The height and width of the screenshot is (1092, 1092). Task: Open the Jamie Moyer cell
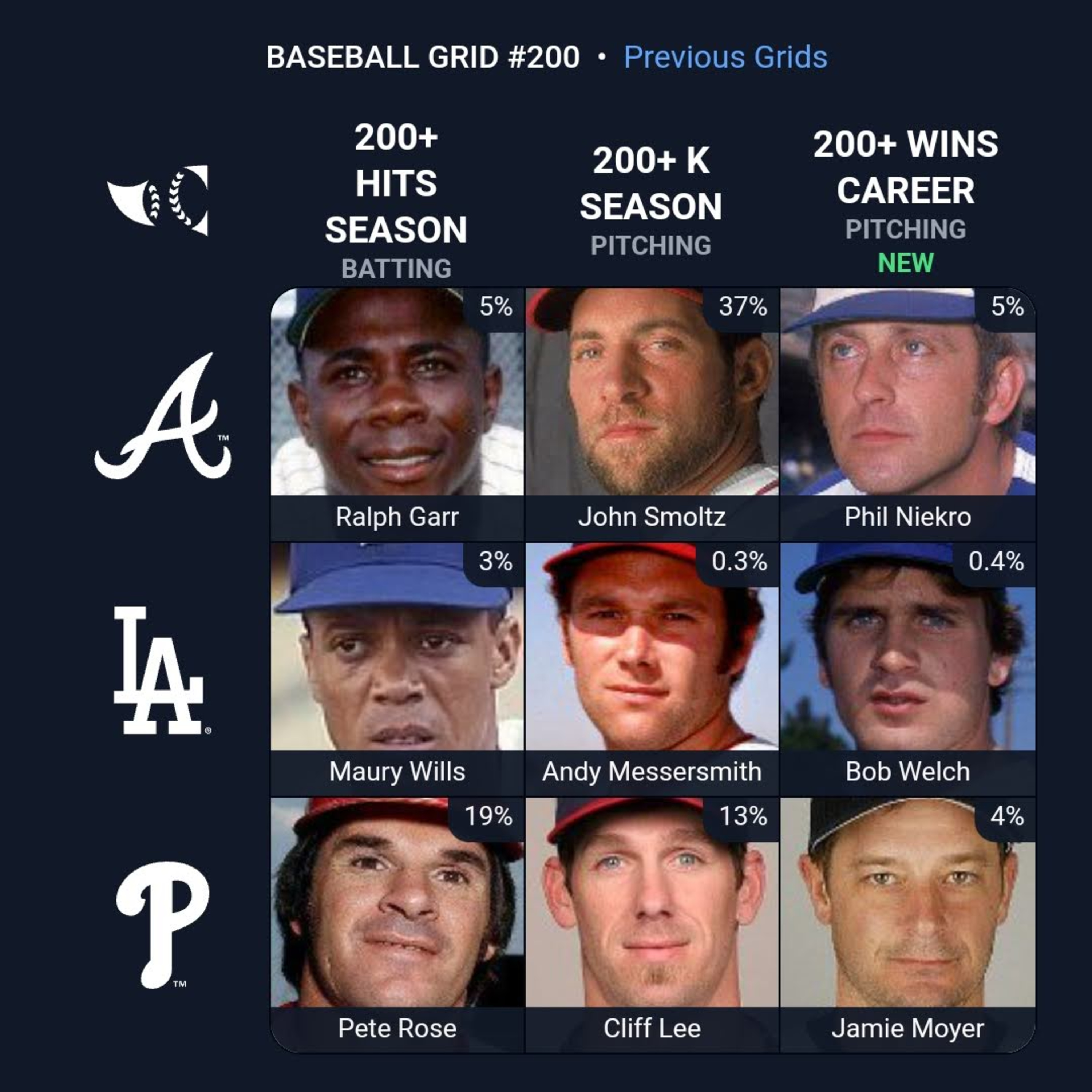pyautogui.click(x=907, y=925)
